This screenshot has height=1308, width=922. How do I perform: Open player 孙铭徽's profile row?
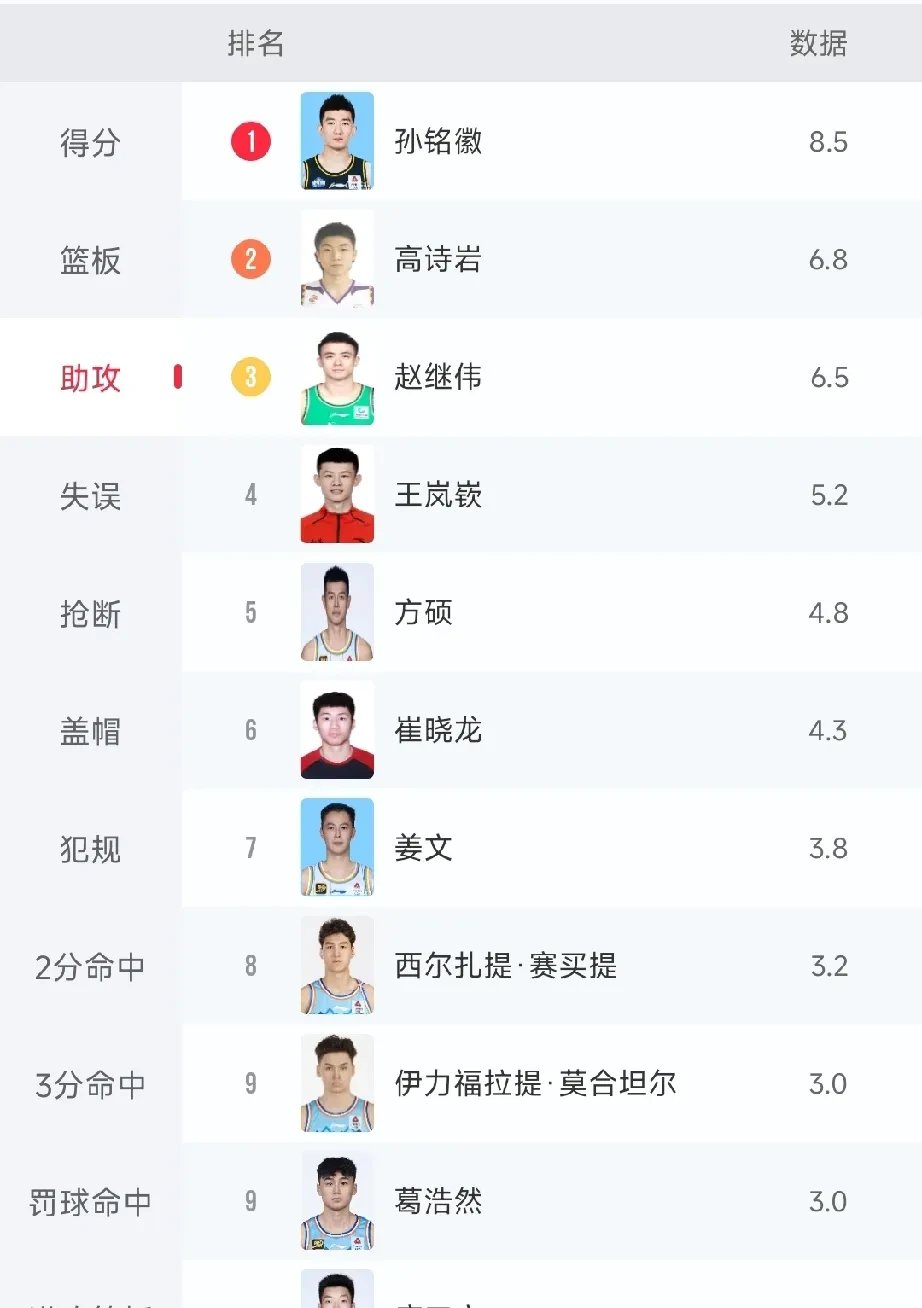coord(438,142)
